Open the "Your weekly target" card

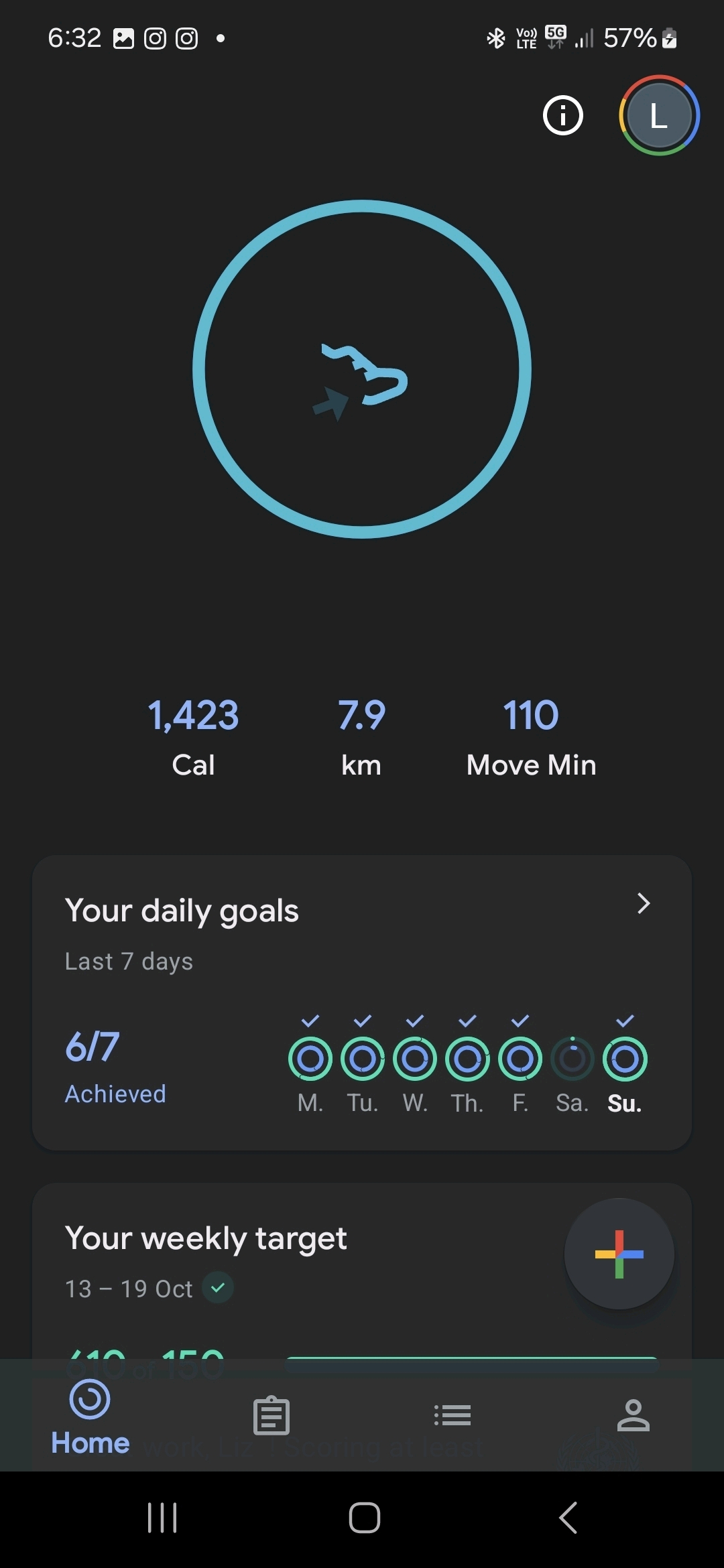[x=268, y=1260]
